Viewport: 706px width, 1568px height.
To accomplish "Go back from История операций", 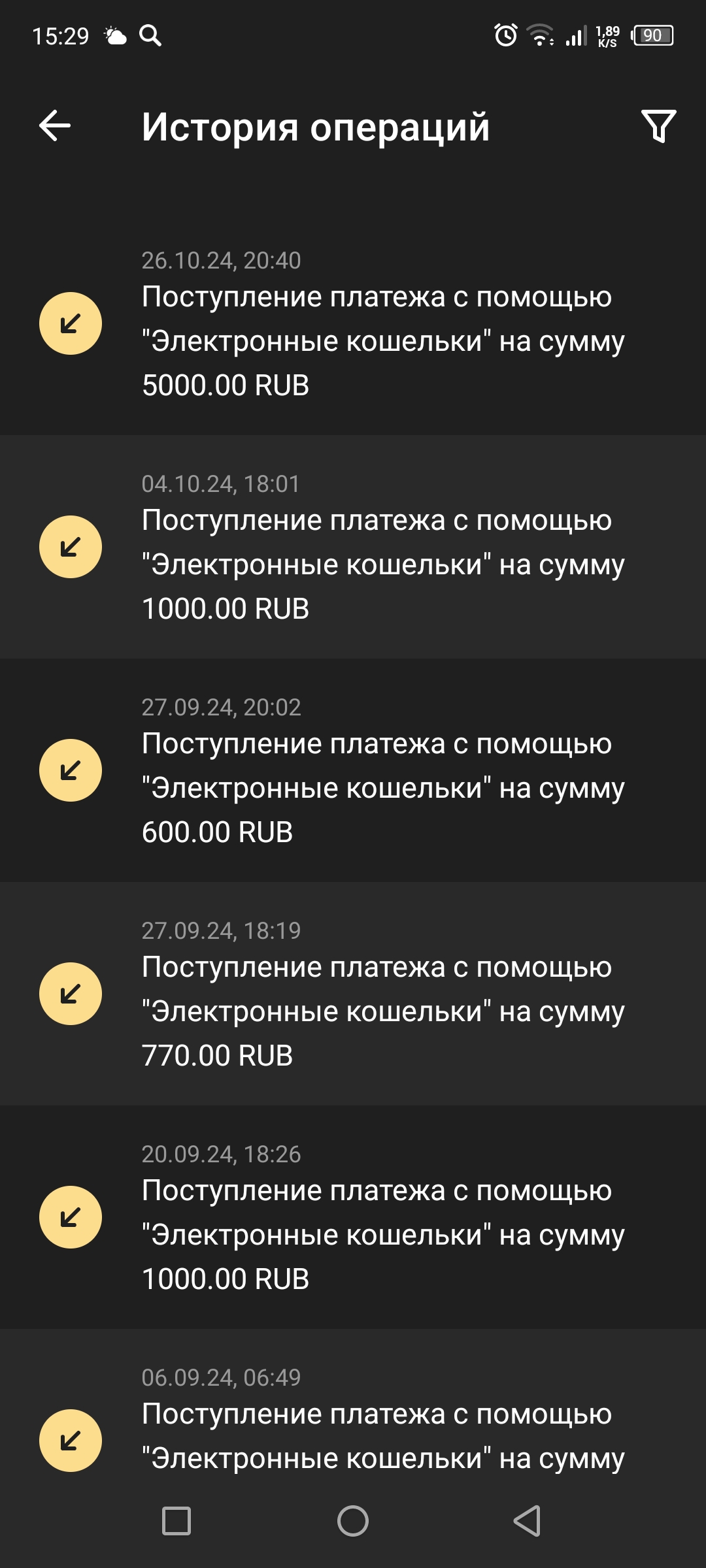I will click(55, 125).
